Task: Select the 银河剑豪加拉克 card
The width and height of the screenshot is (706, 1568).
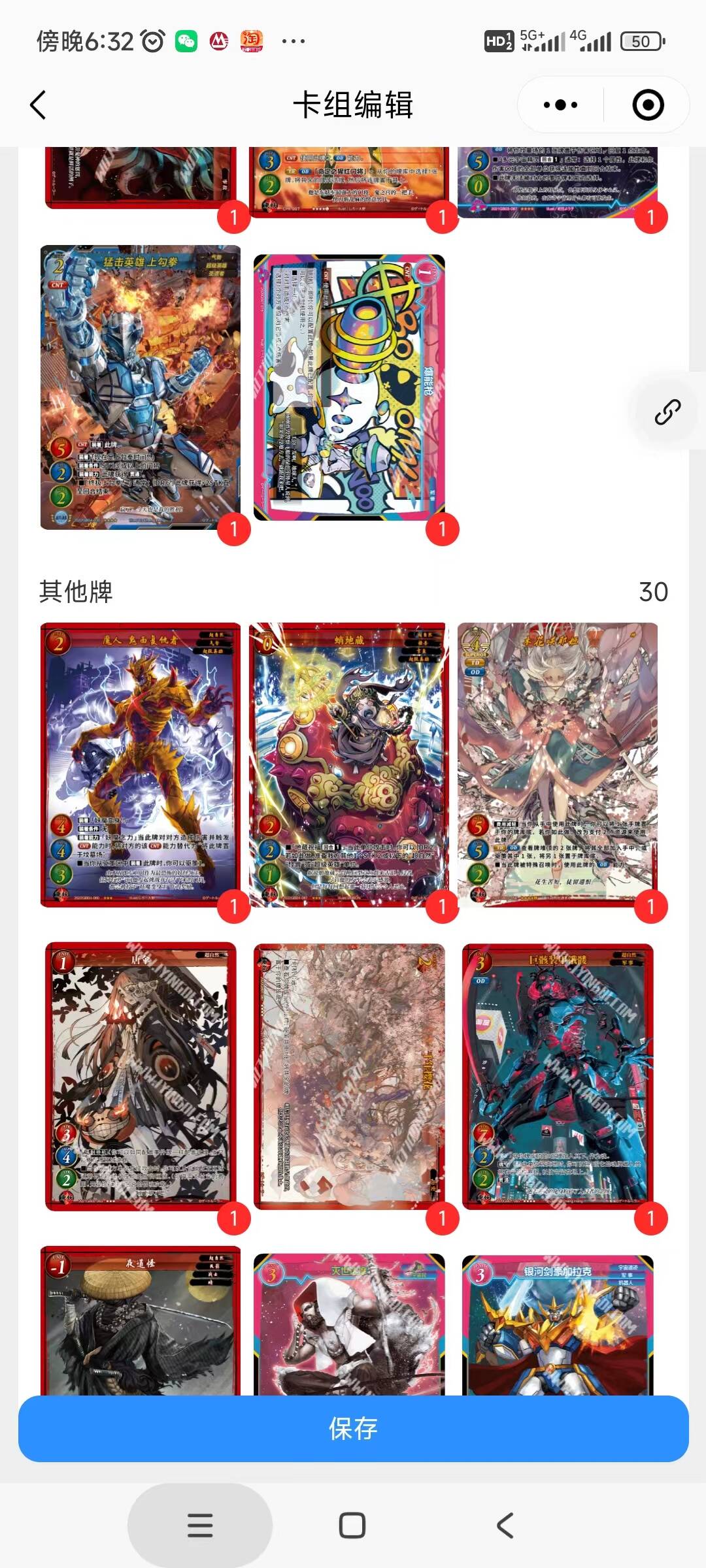Action: [x=558, y=1324]
